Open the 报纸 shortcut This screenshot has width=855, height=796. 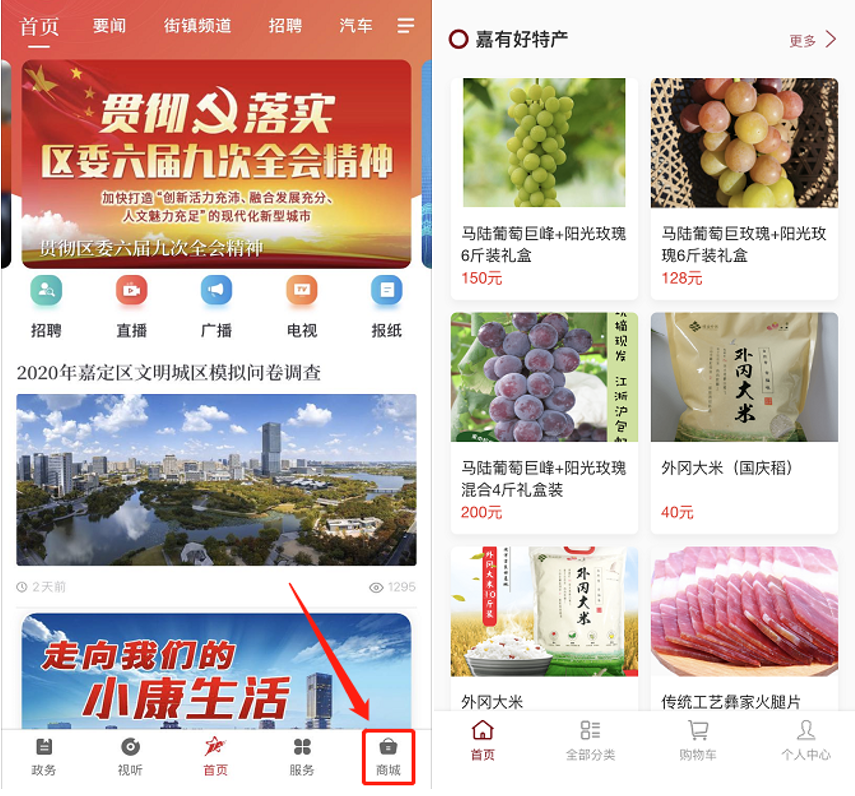click(386, 306)
